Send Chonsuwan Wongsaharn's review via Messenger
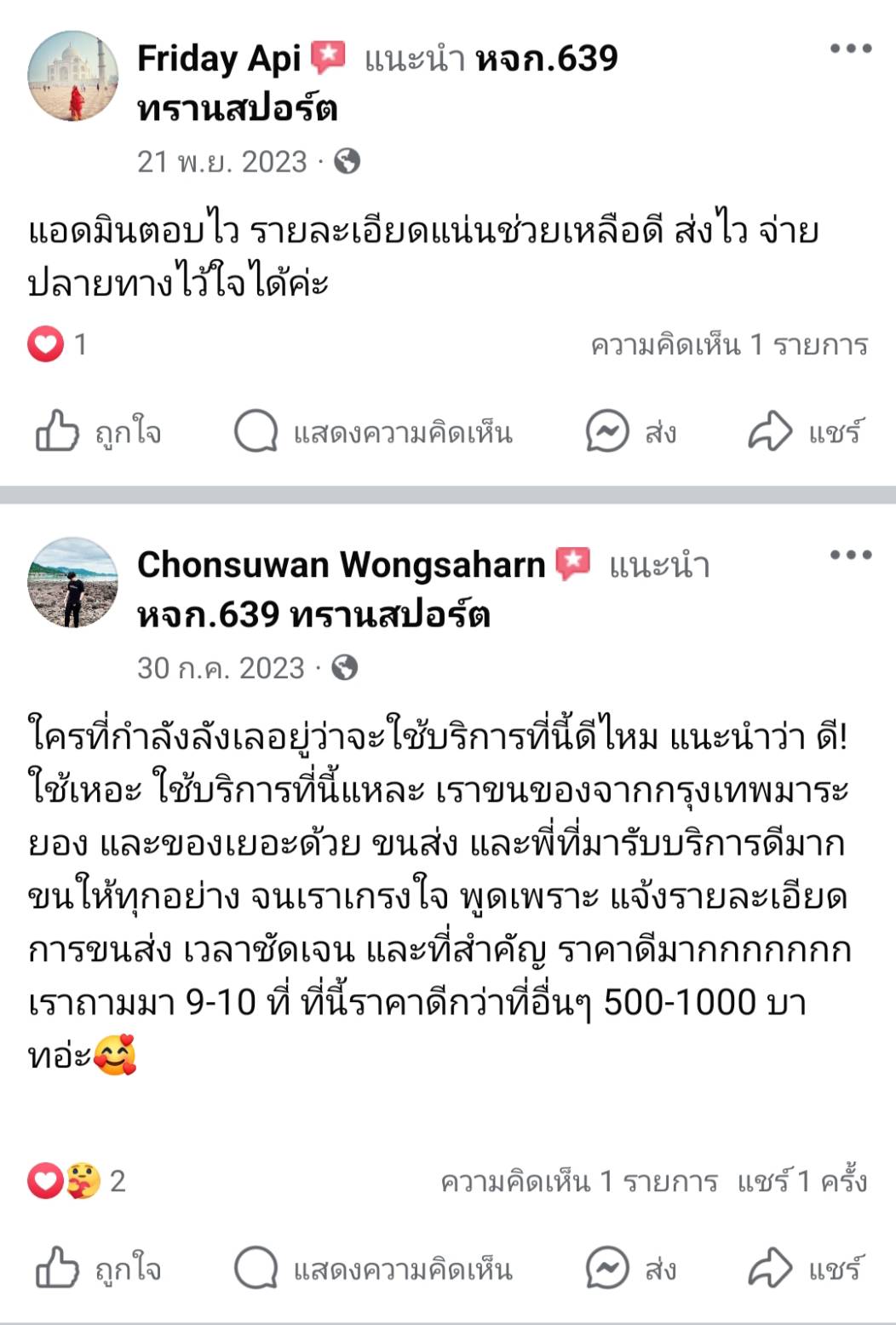This screenshot has height=1325, width=896. (631, 1269)
